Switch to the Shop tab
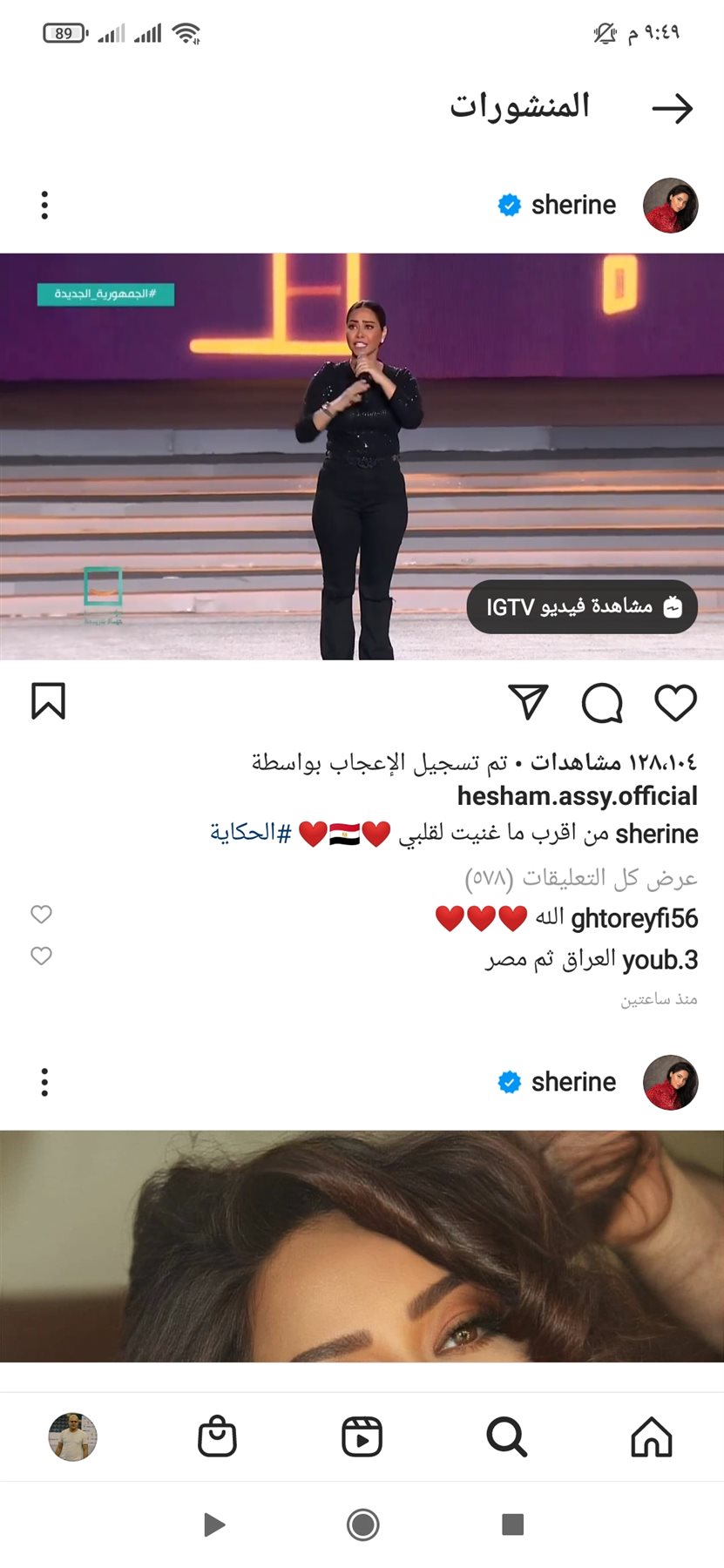This screenshot has height=1568, width=724. (217, 1437)
